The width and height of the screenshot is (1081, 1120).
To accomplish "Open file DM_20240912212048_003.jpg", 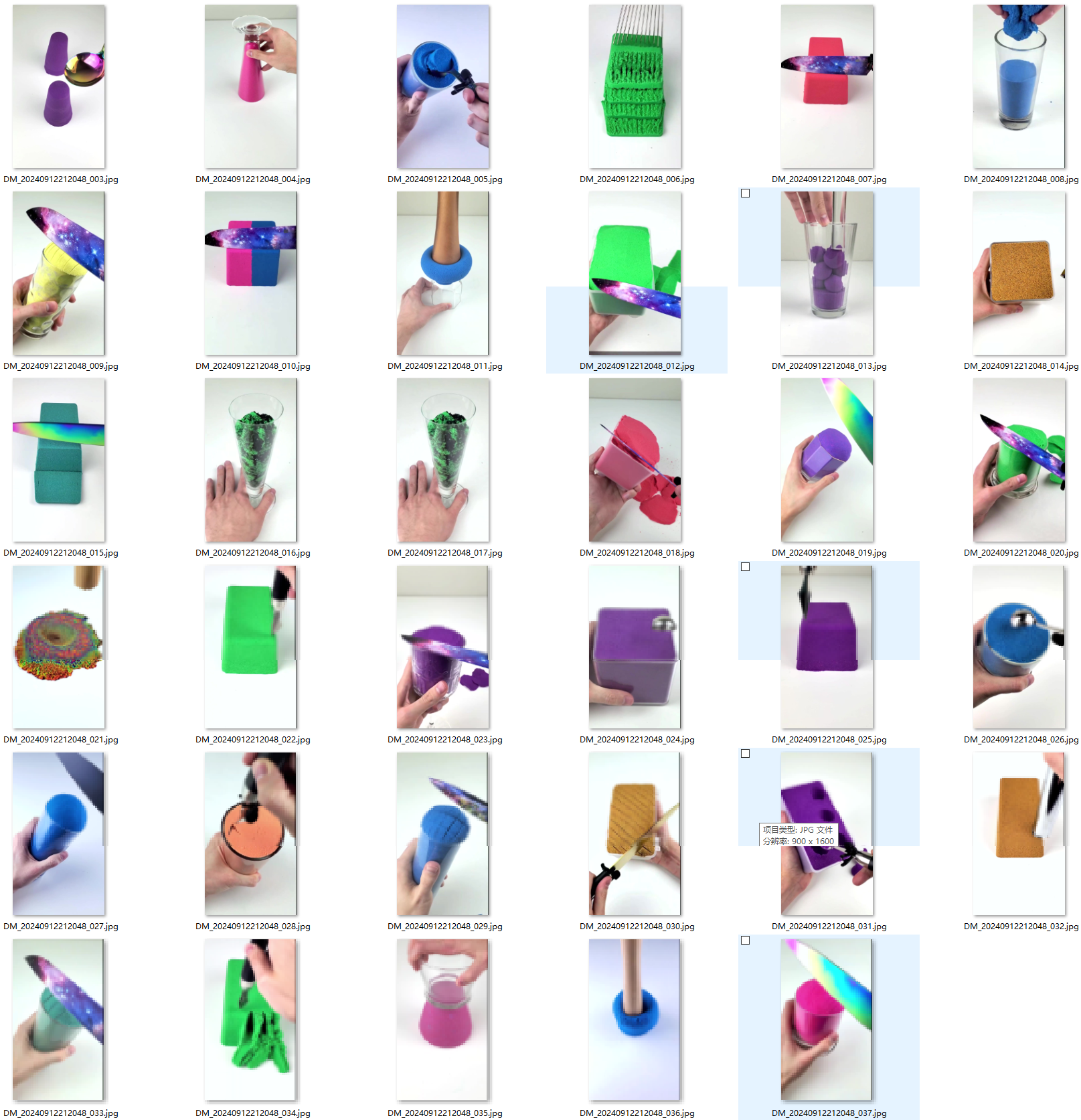I will tap(59, 87).
